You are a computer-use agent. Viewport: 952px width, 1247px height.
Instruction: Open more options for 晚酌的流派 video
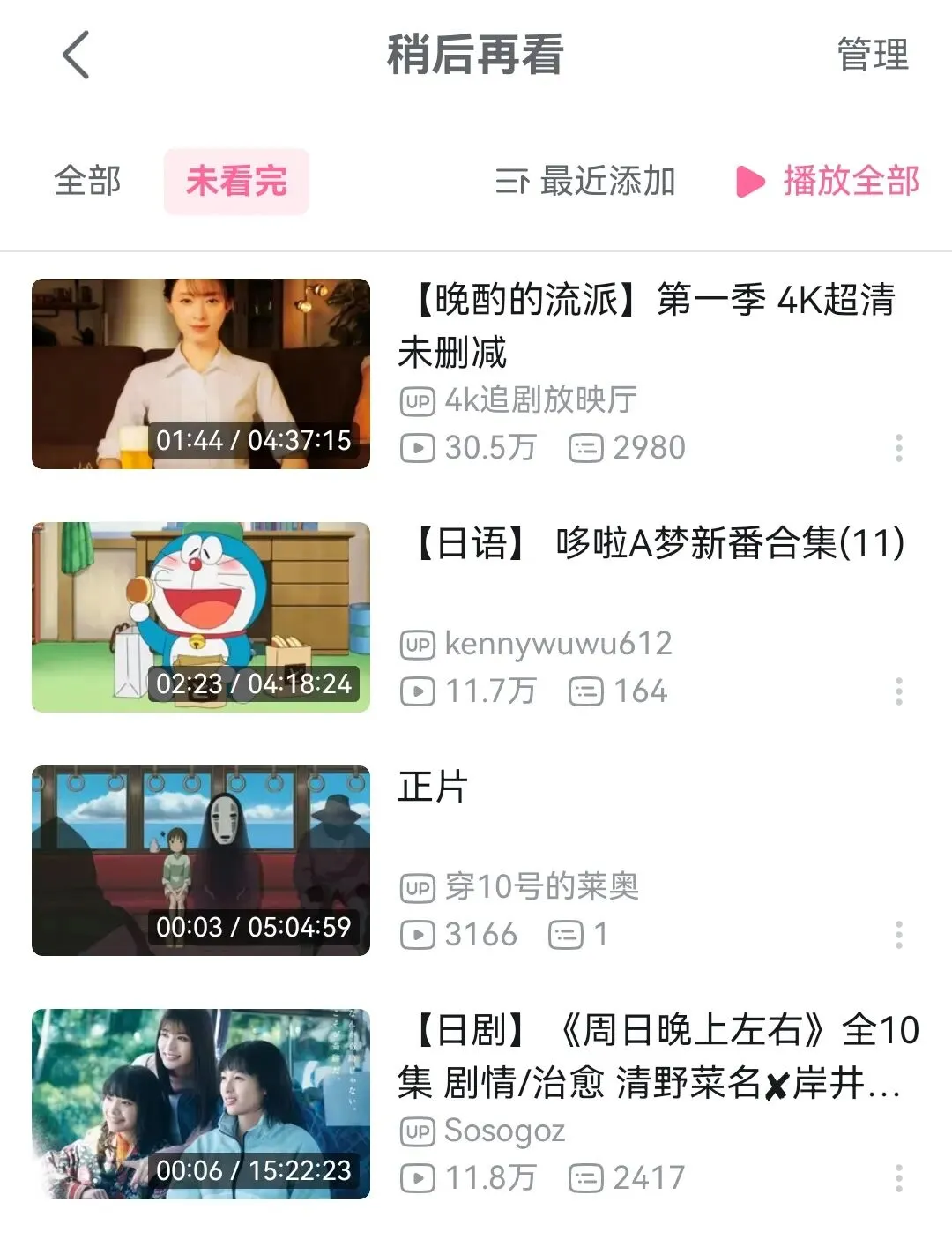coord(898,448)
